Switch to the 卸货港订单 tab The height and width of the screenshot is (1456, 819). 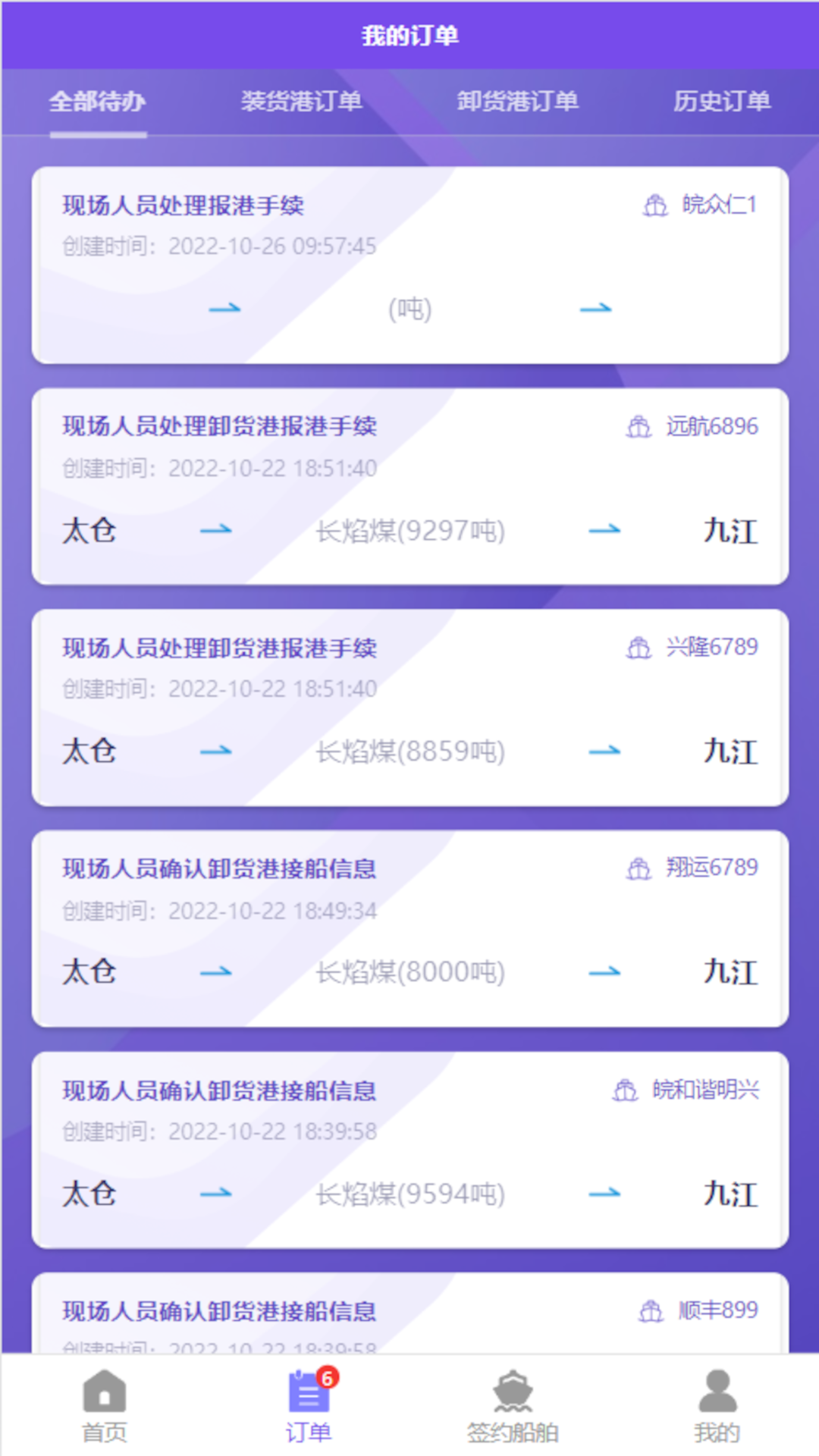518,102
